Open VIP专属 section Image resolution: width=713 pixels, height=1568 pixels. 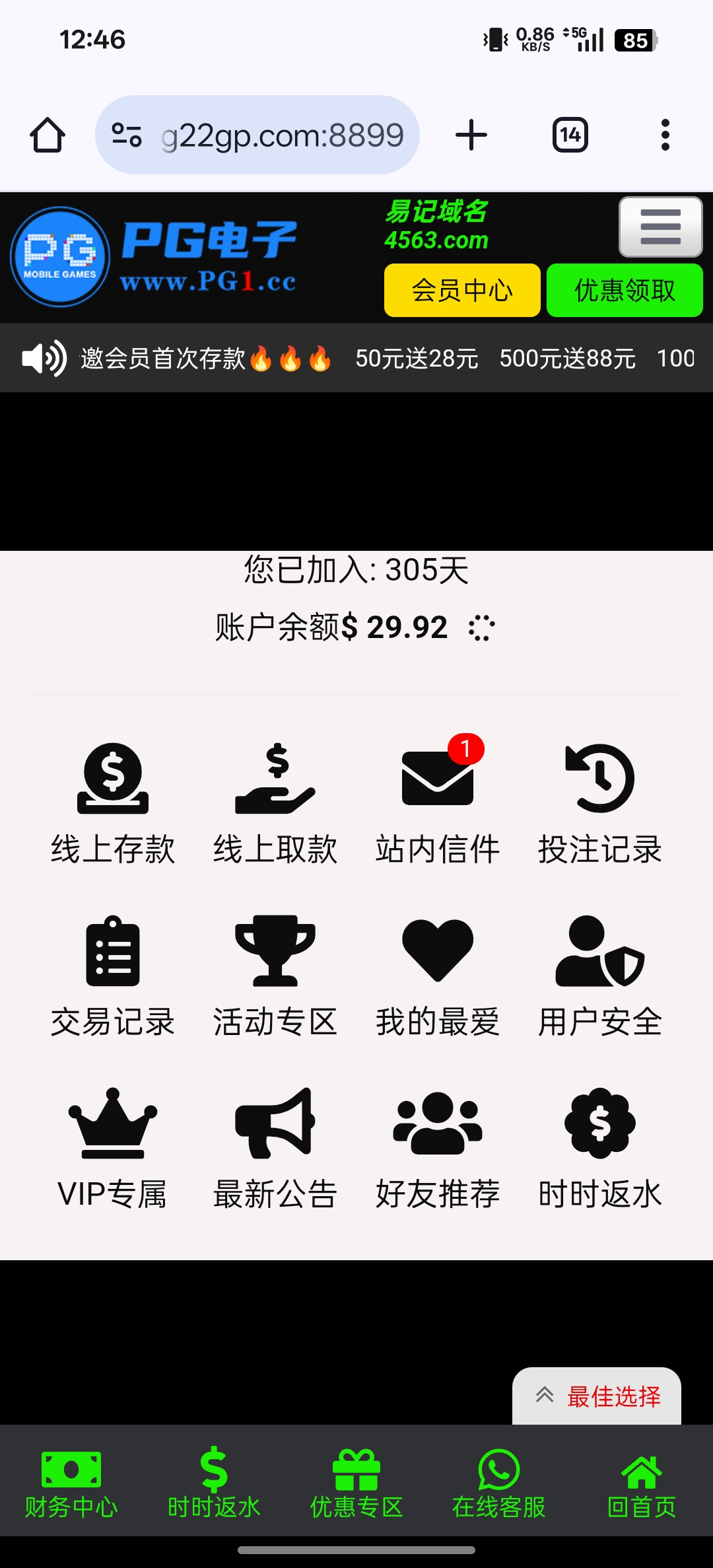(113, 1149)
